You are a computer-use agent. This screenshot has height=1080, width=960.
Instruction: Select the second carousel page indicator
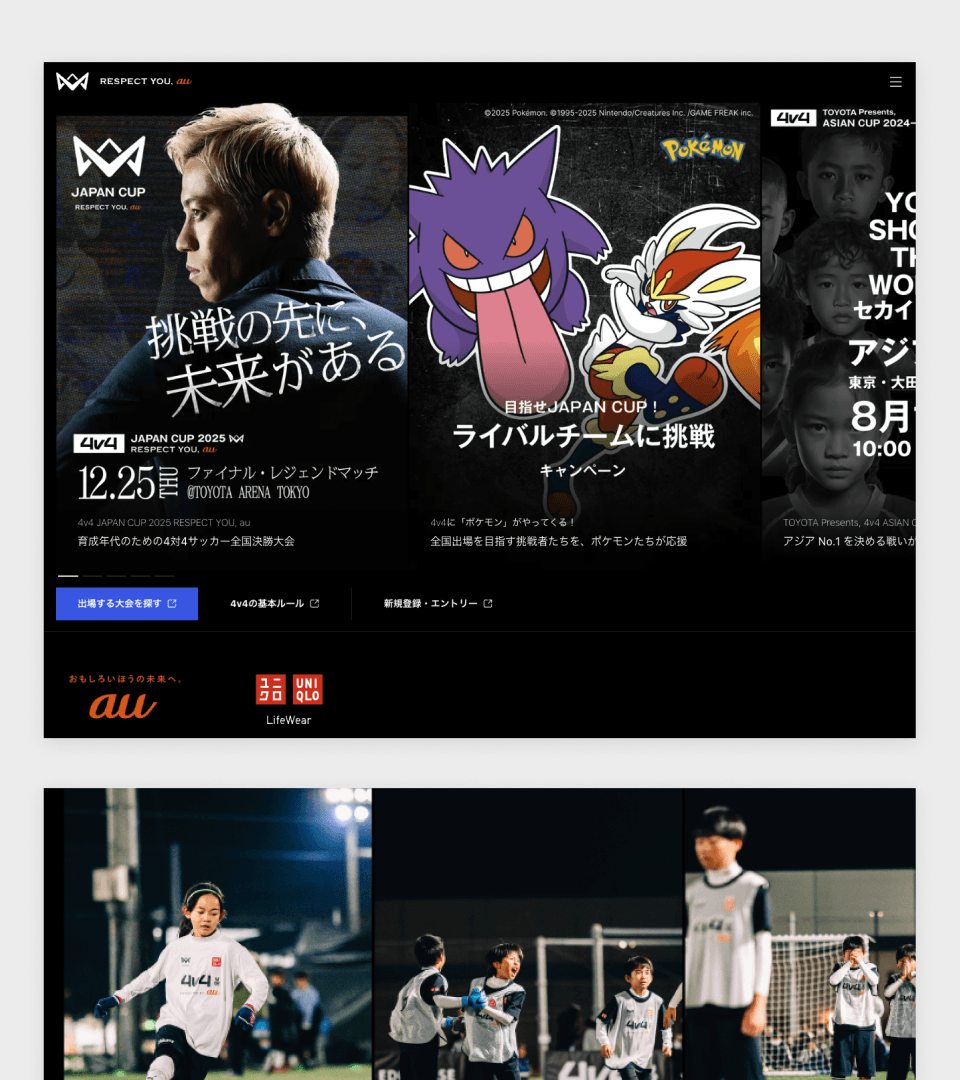click(92, 576)
